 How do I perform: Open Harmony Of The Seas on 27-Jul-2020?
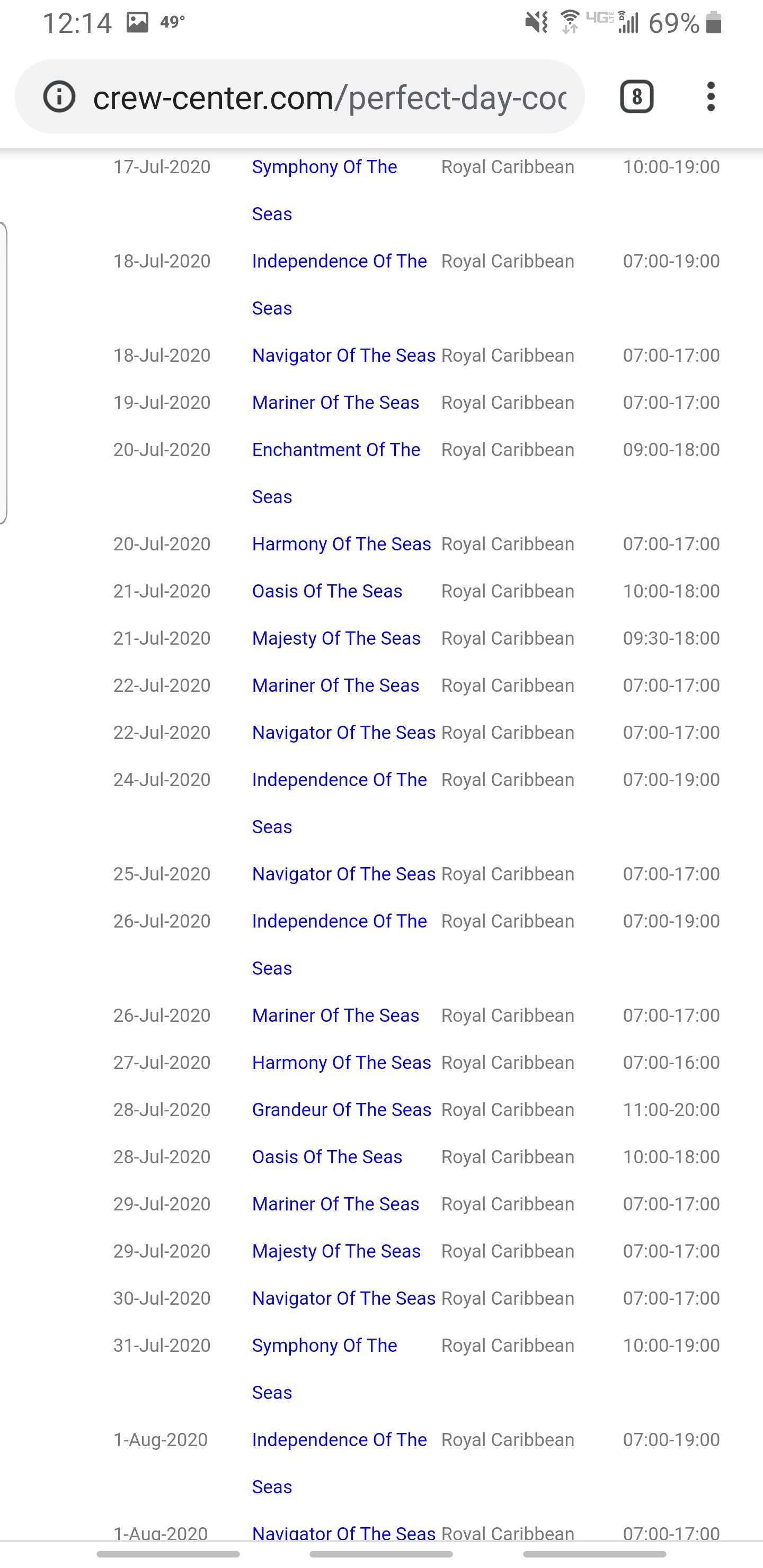coord(342,1063)
